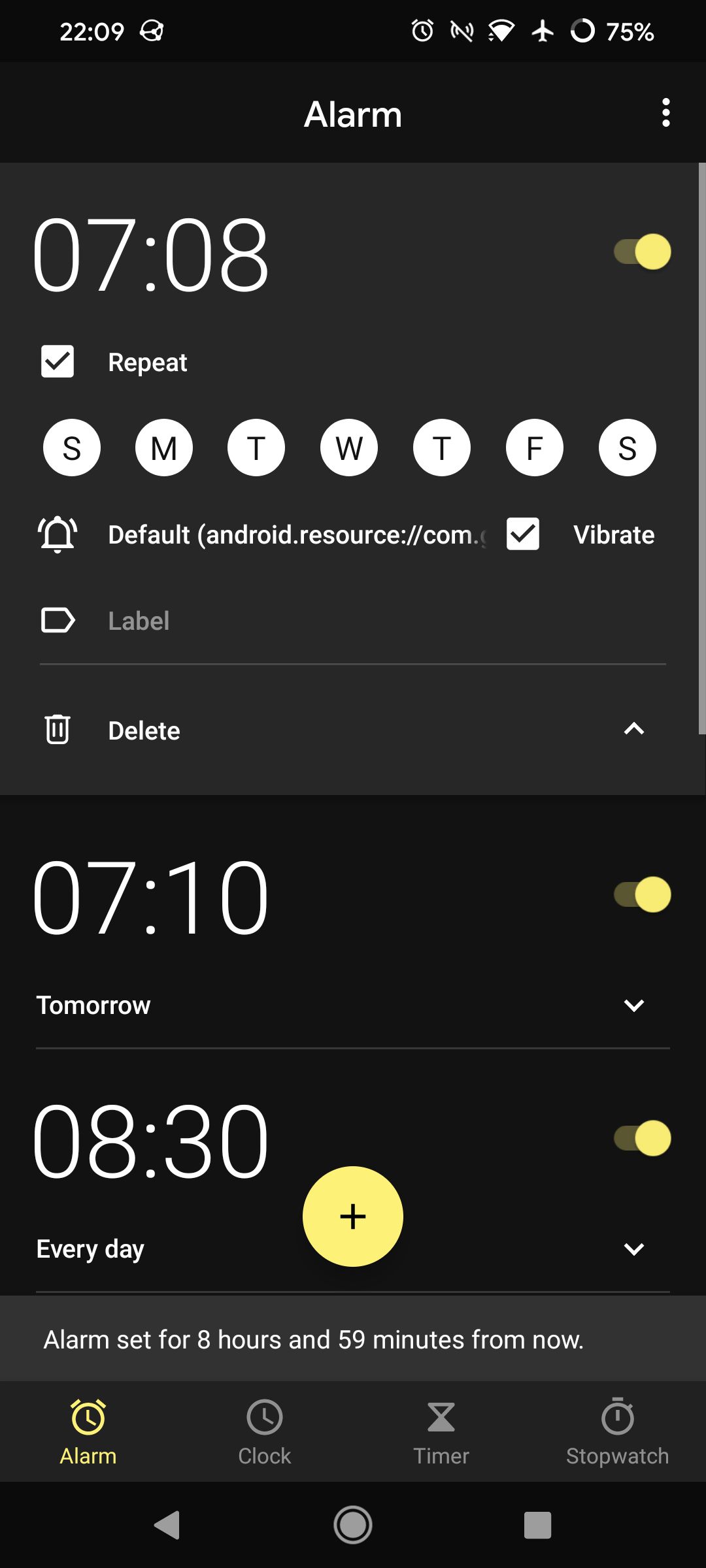Go to the Stopwatch tab
The image size is (706, 1568).
[x=618, y=1431]
